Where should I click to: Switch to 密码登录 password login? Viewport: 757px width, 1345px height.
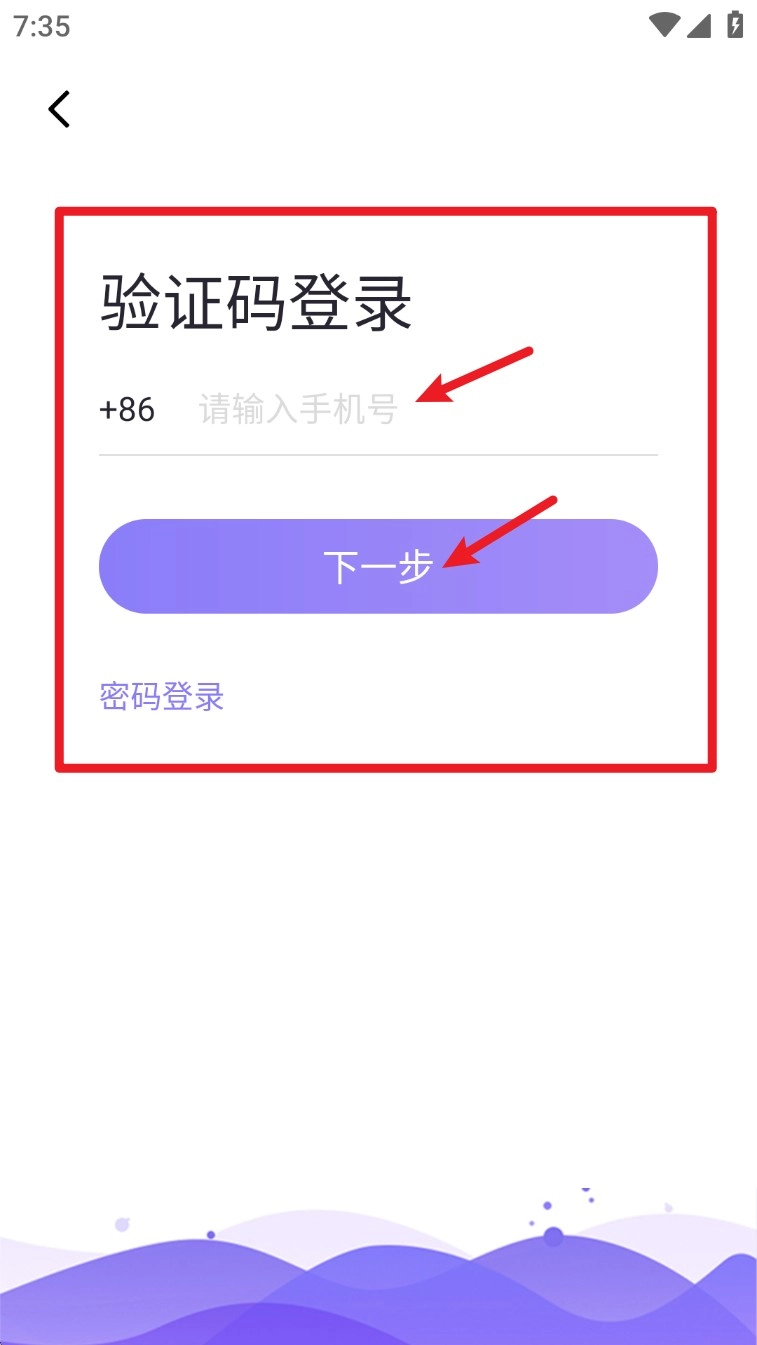coord(162,696)
